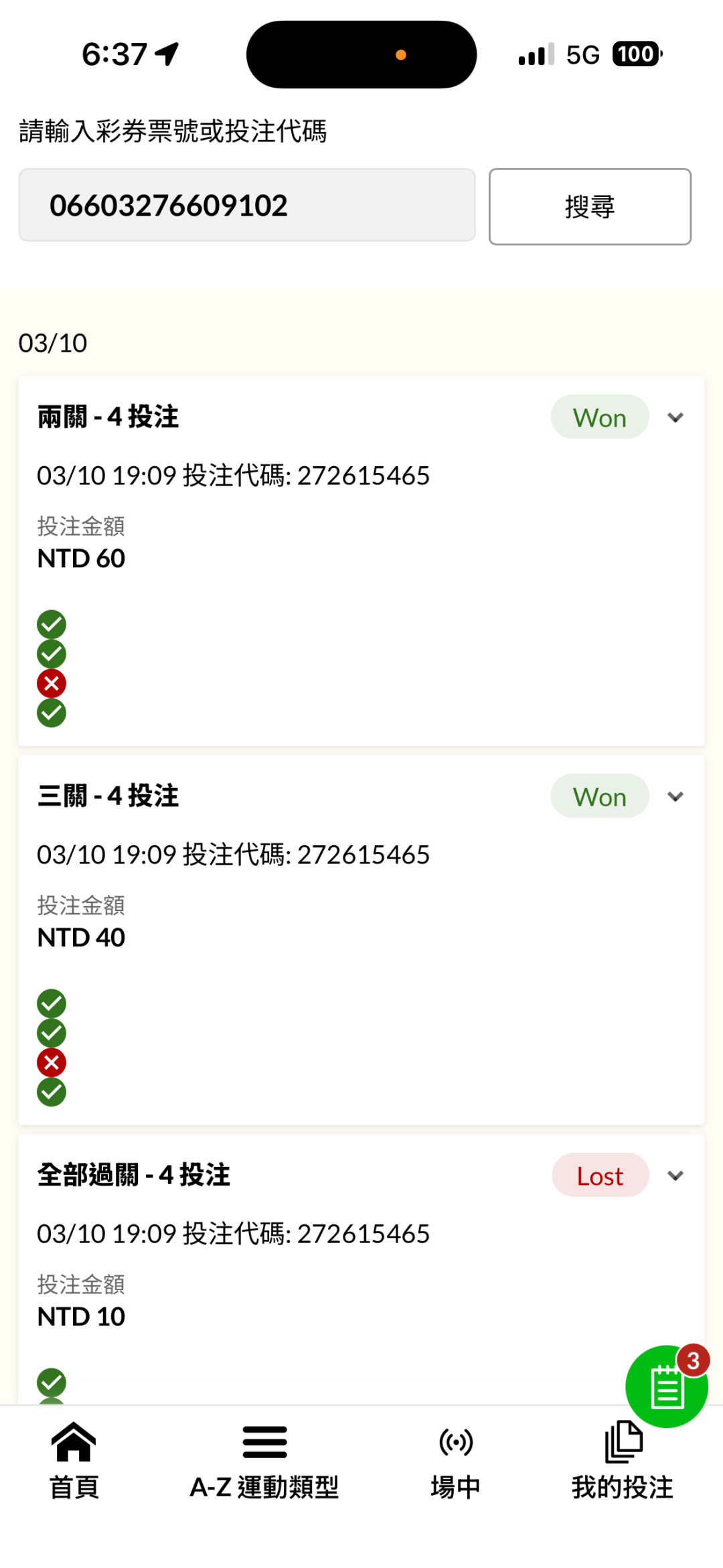Expand the 兩關 - 4 投注 bet details

click(675, 417)
